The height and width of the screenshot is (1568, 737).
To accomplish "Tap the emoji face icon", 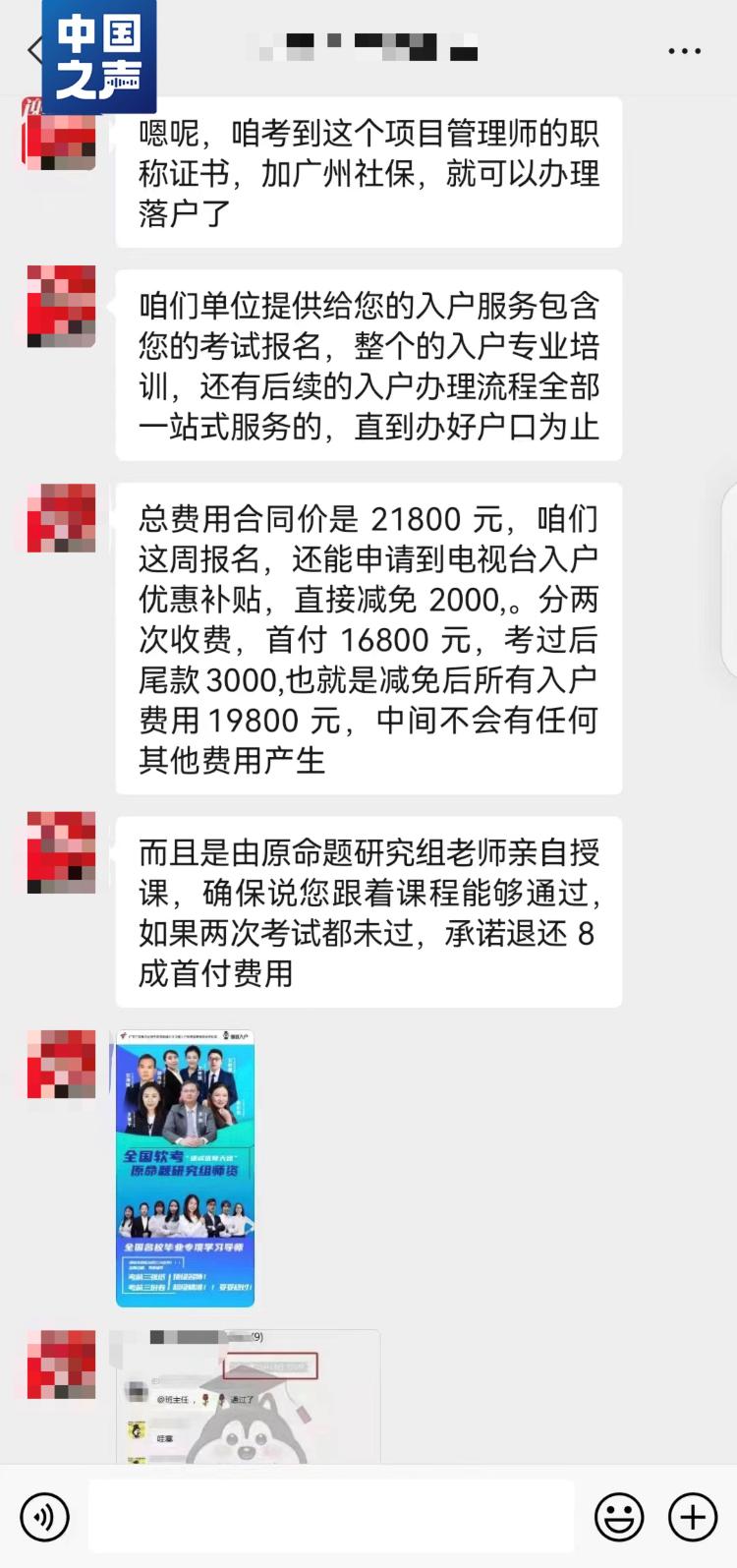I will (618, 1517).
